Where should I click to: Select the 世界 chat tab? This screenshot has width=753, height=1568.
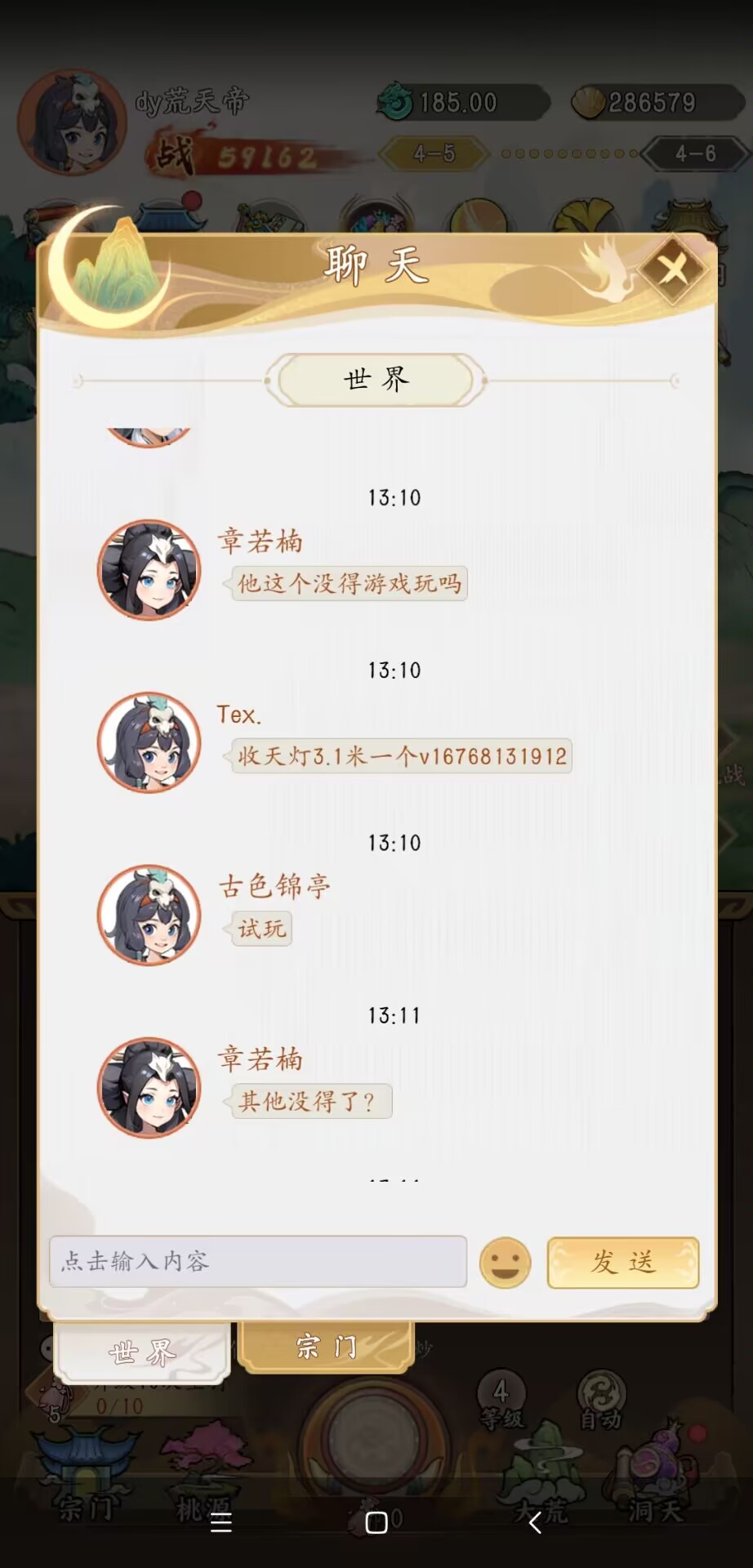143,1352
